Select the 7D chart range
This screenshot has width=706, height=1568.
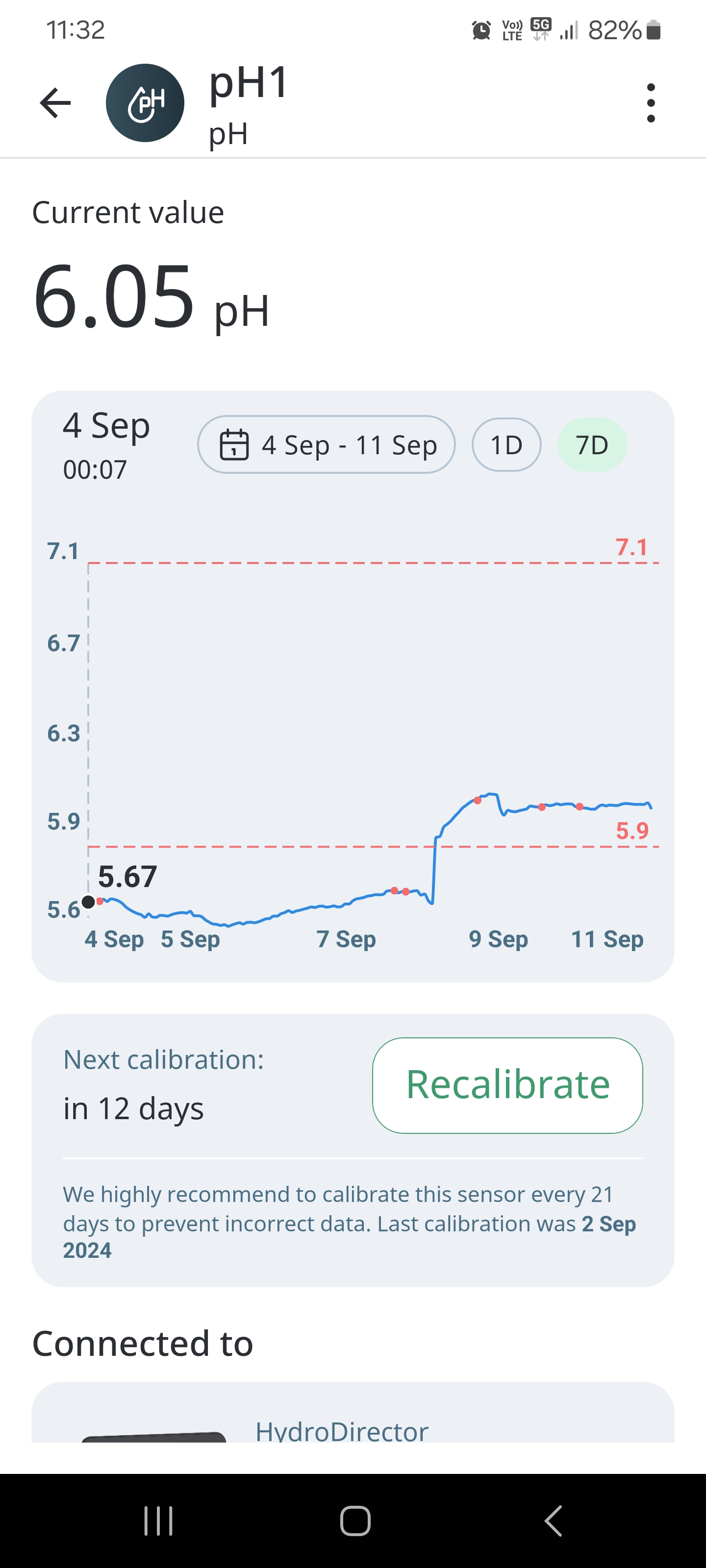[x=591, y=445]
